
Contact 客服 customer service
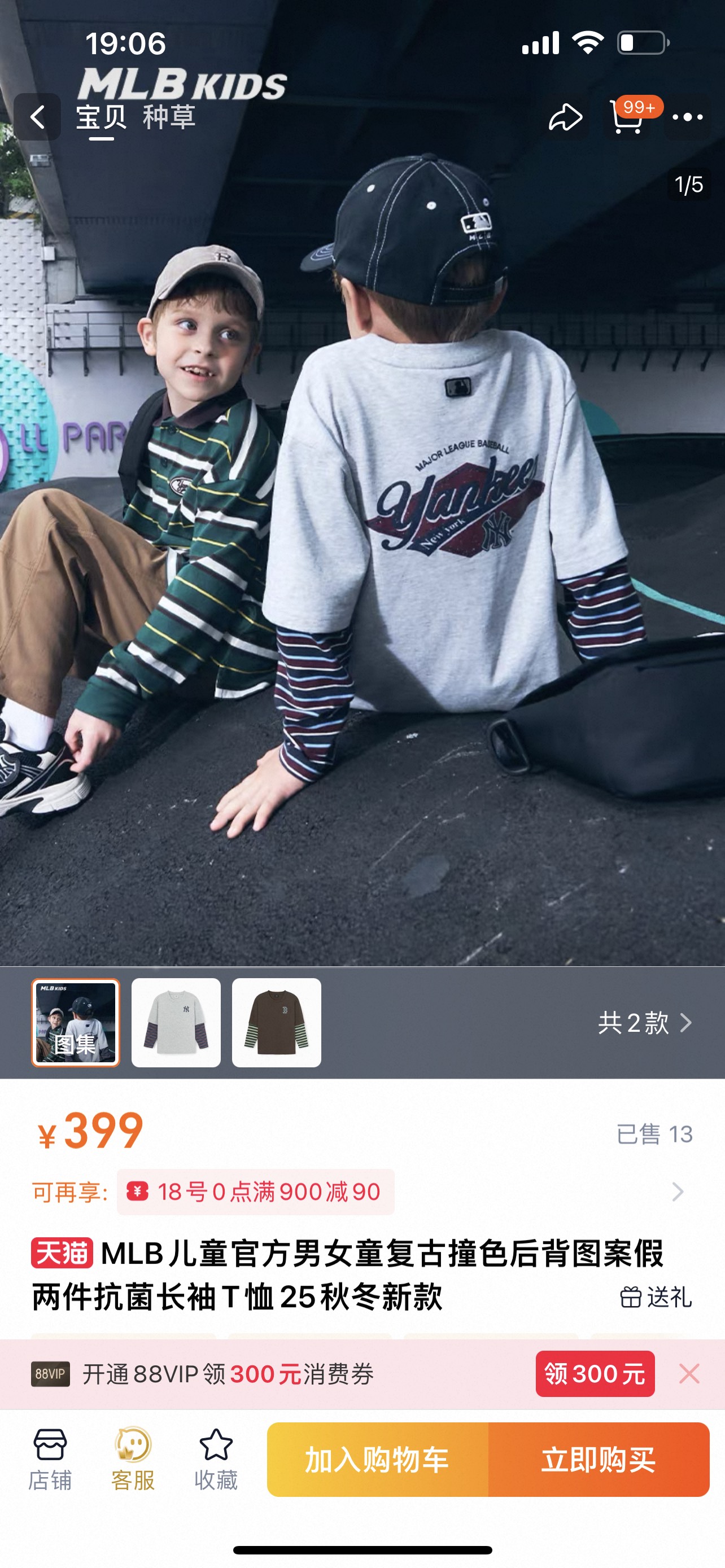click(x=133, y=1460)
